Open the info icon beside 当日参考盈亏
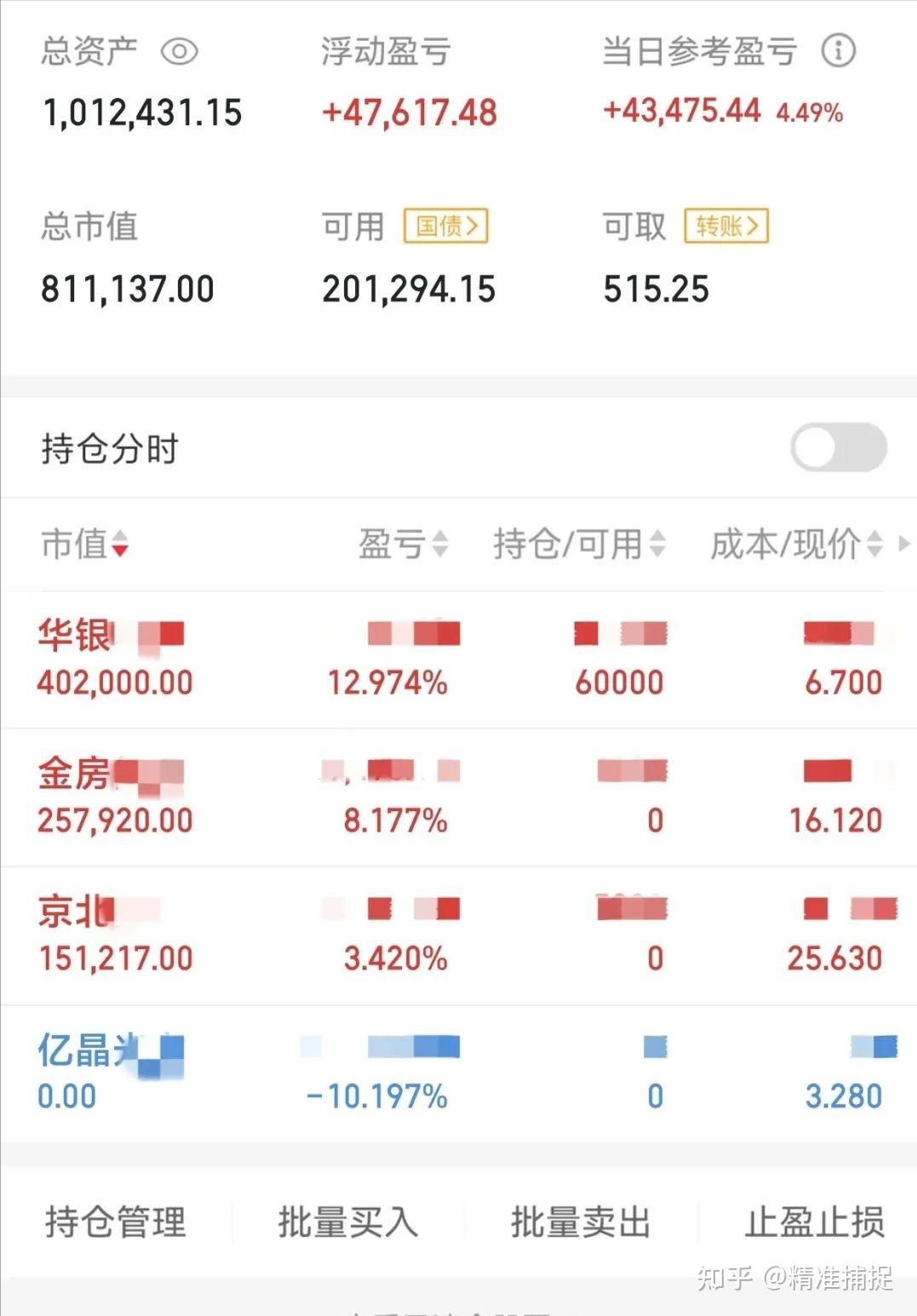Viewport: 917px width, 1316px height. point(840,51)
